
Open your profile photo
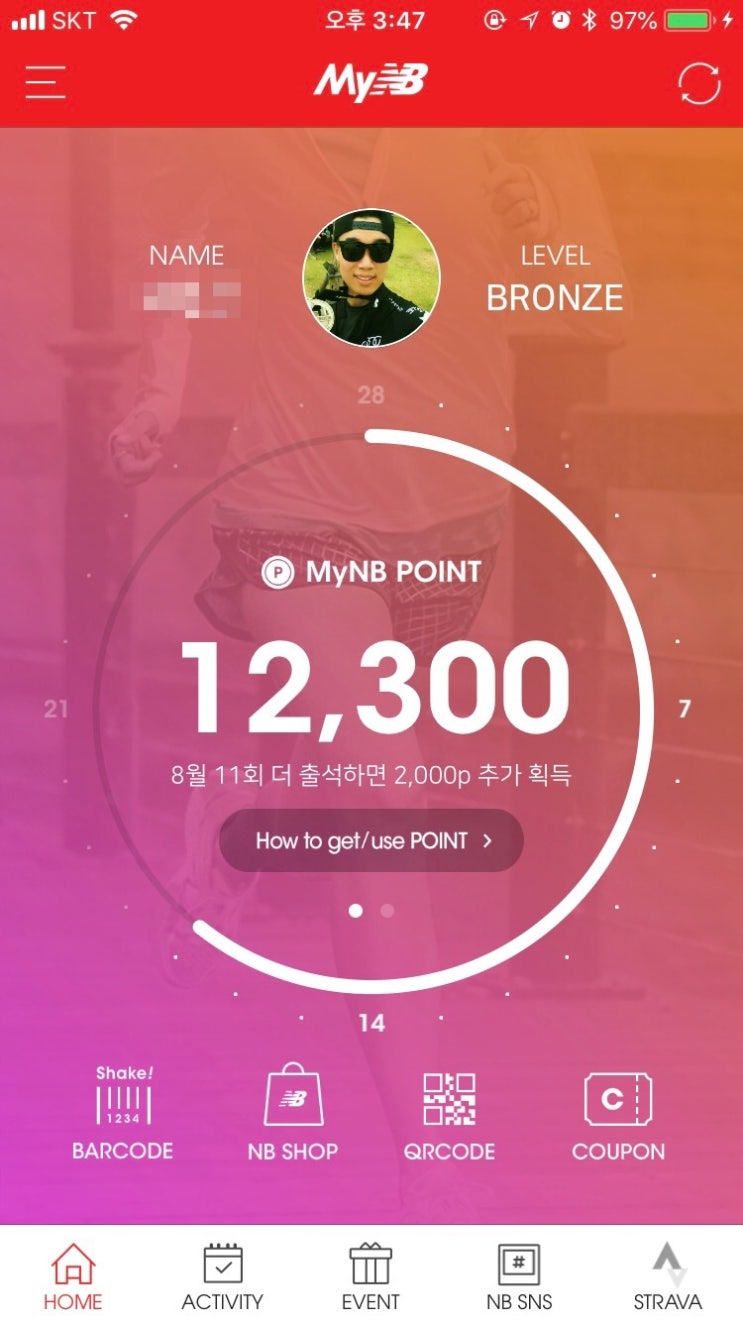click(371, 280)
